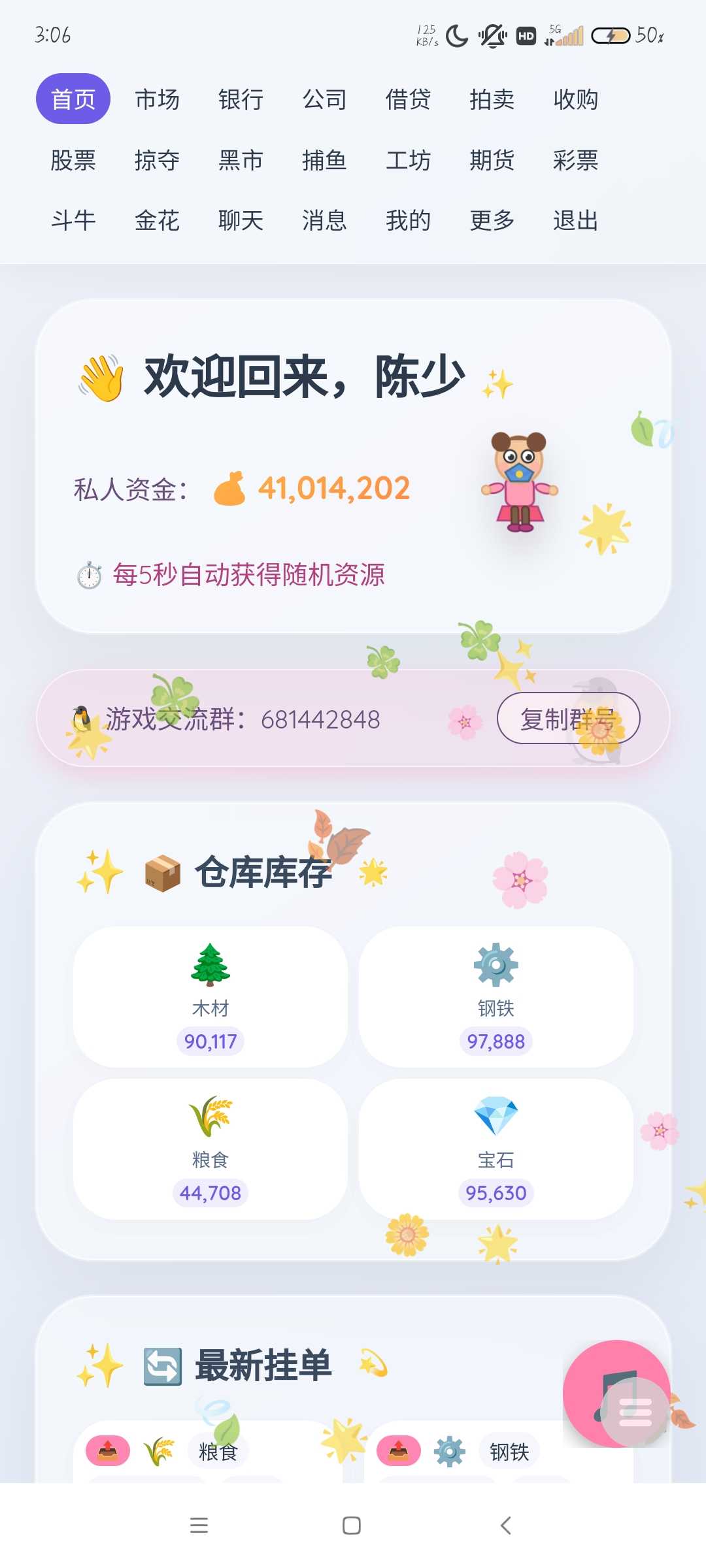Viewport: 706px width, 1568px height.
Task: Copy the group number with 复制群号
Action: 568,718
